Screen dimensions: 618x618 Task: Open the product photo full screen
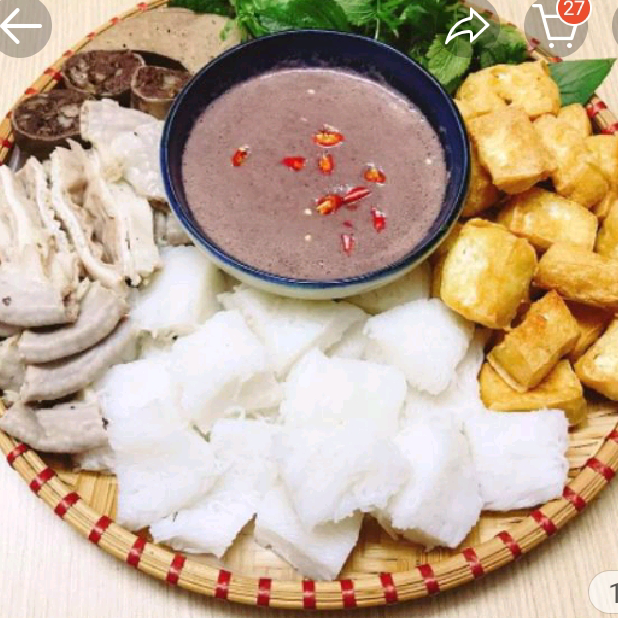point(309,330)
